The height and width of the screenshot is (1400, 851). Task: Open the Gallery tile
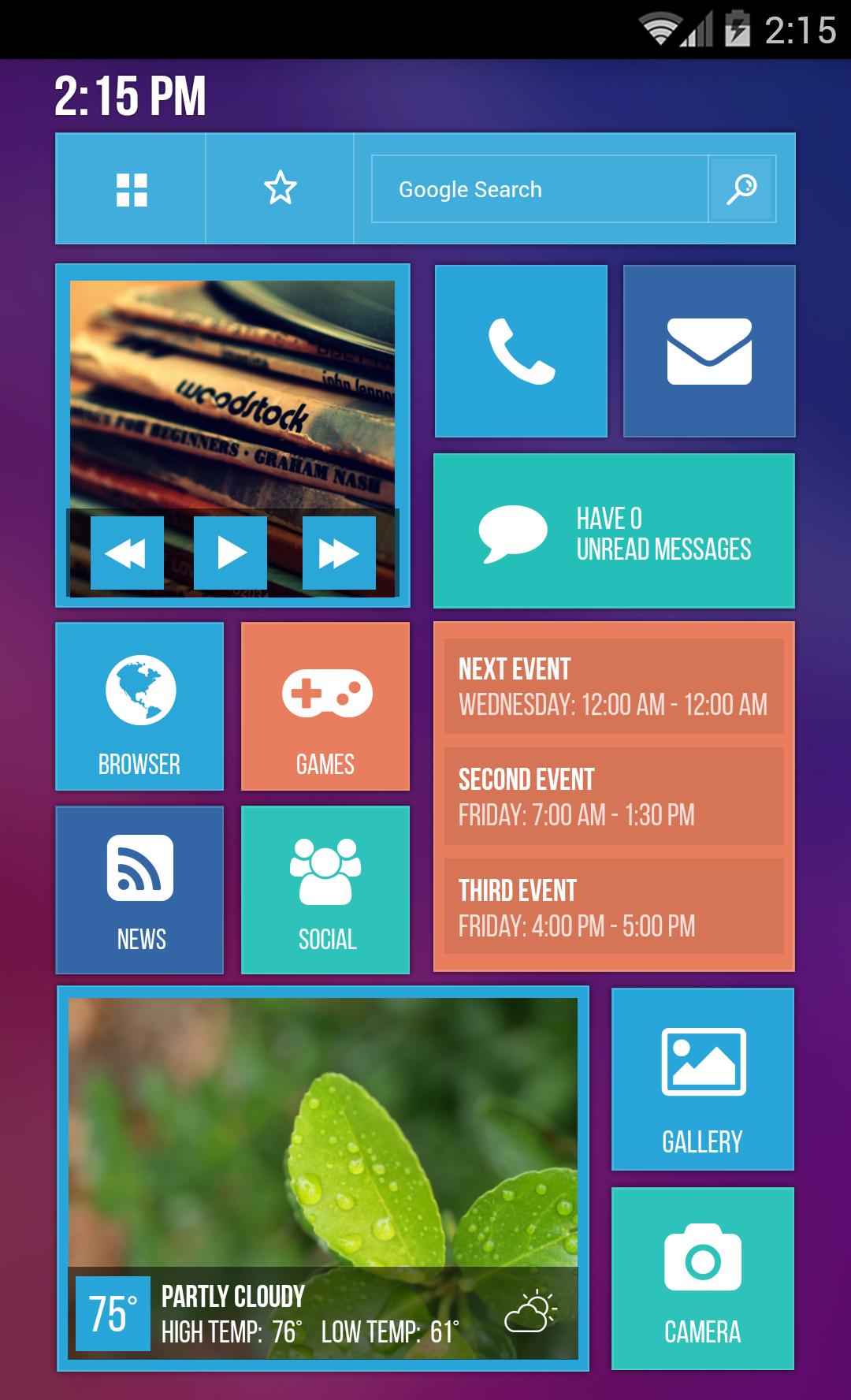pyautogui.click(x=703, y=1079)
